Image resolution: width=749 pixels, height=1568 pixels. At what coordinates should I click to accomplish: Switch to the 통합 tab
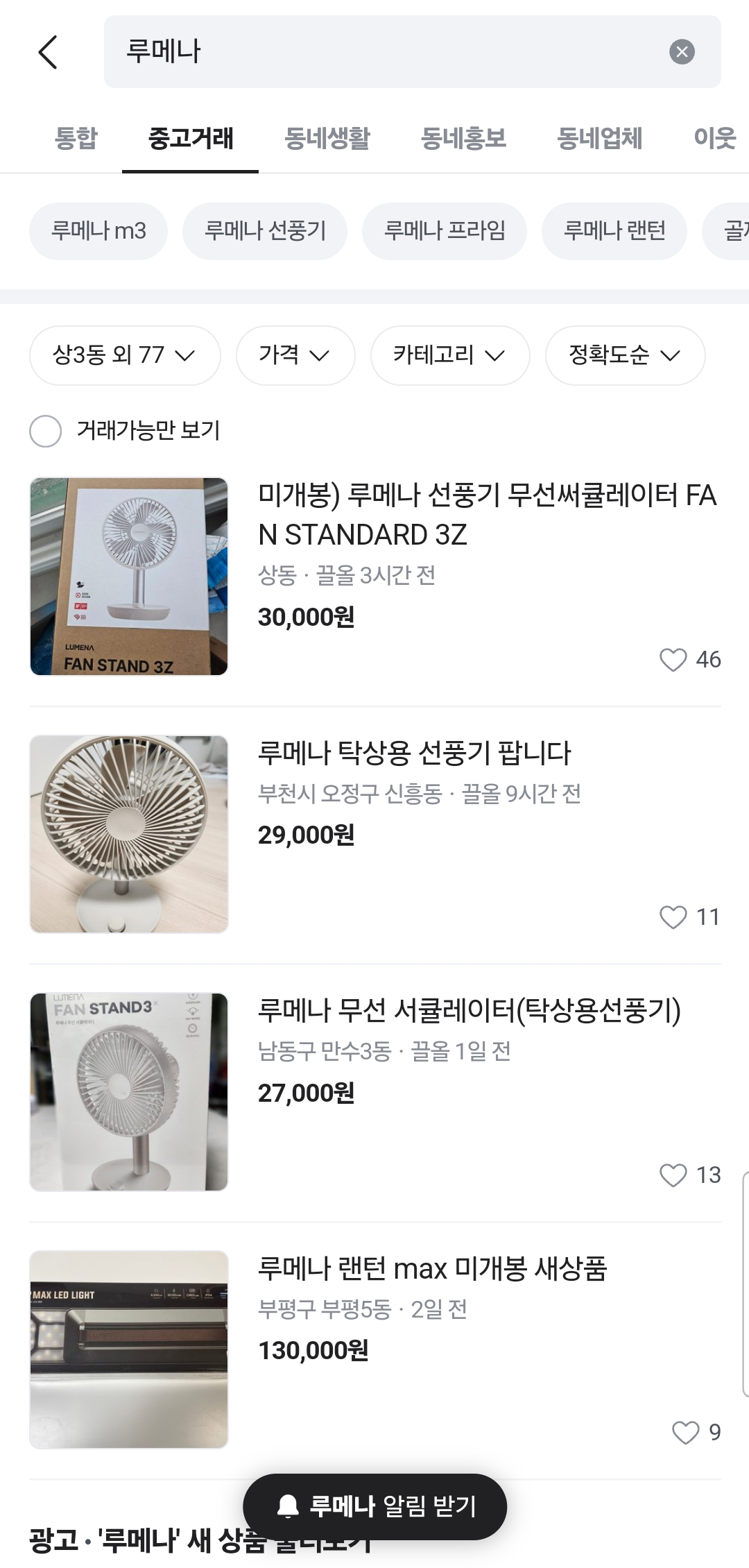tap(76, 138)
